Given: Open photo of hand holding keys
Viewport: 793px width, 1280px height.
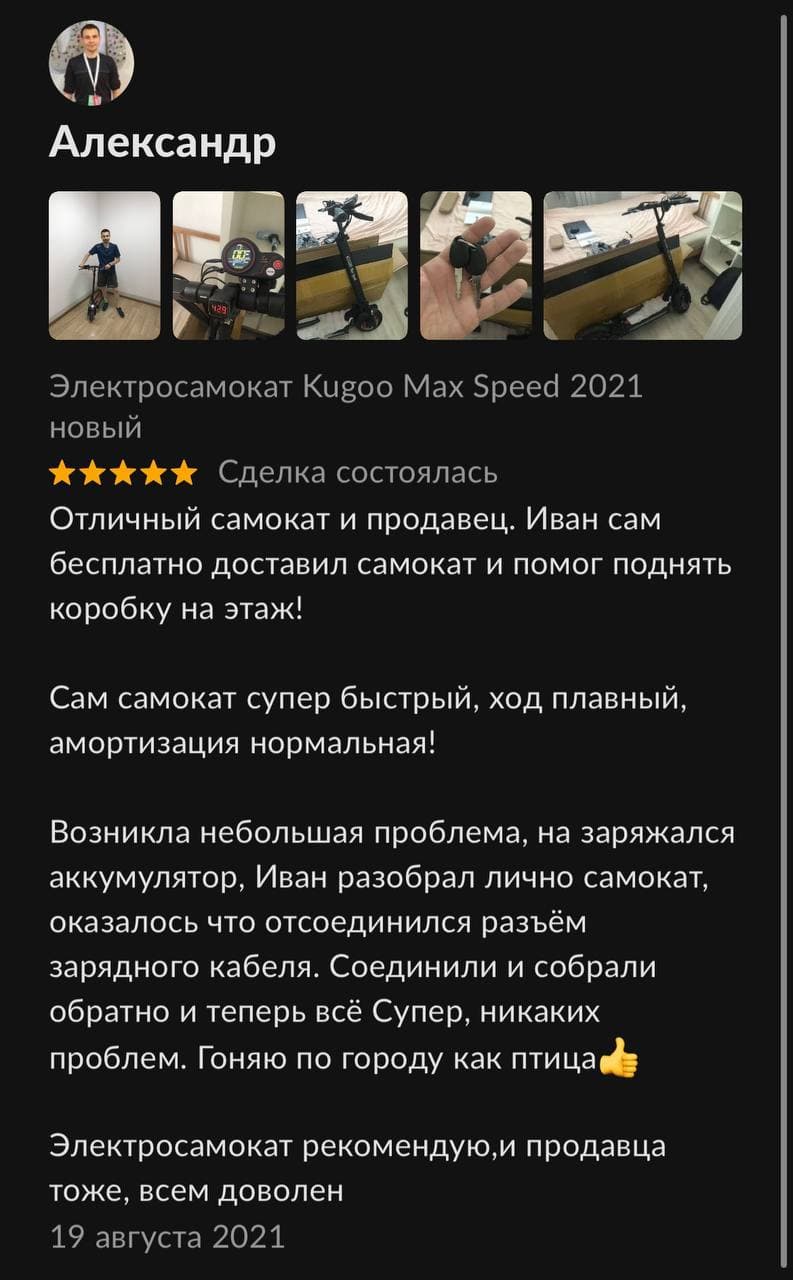Looking at the screenshot, I should click(475, 265).
